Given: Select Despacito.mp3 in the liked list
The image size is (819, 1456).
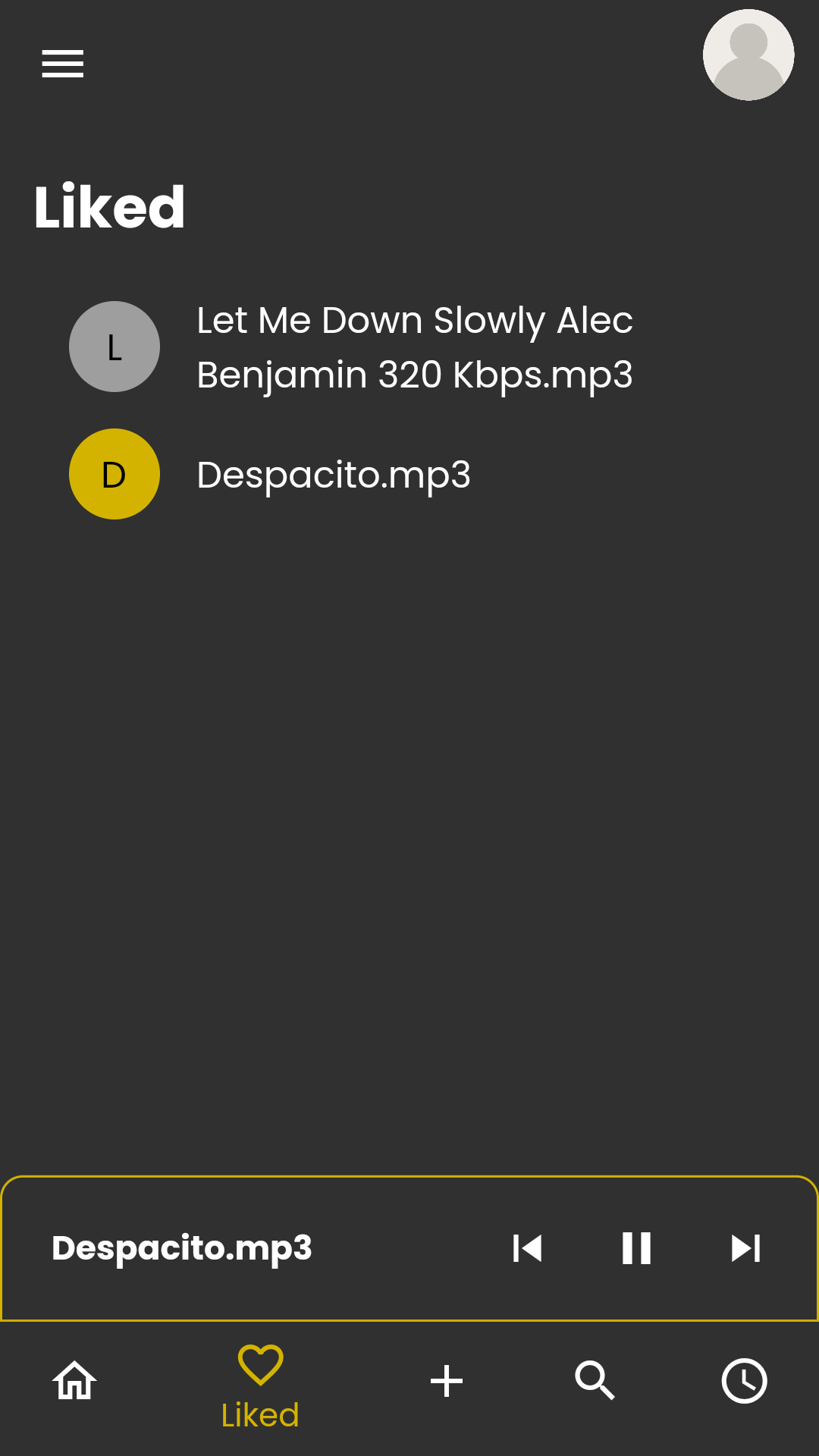Looking at the screenshot, I should (x=409, y=474).
